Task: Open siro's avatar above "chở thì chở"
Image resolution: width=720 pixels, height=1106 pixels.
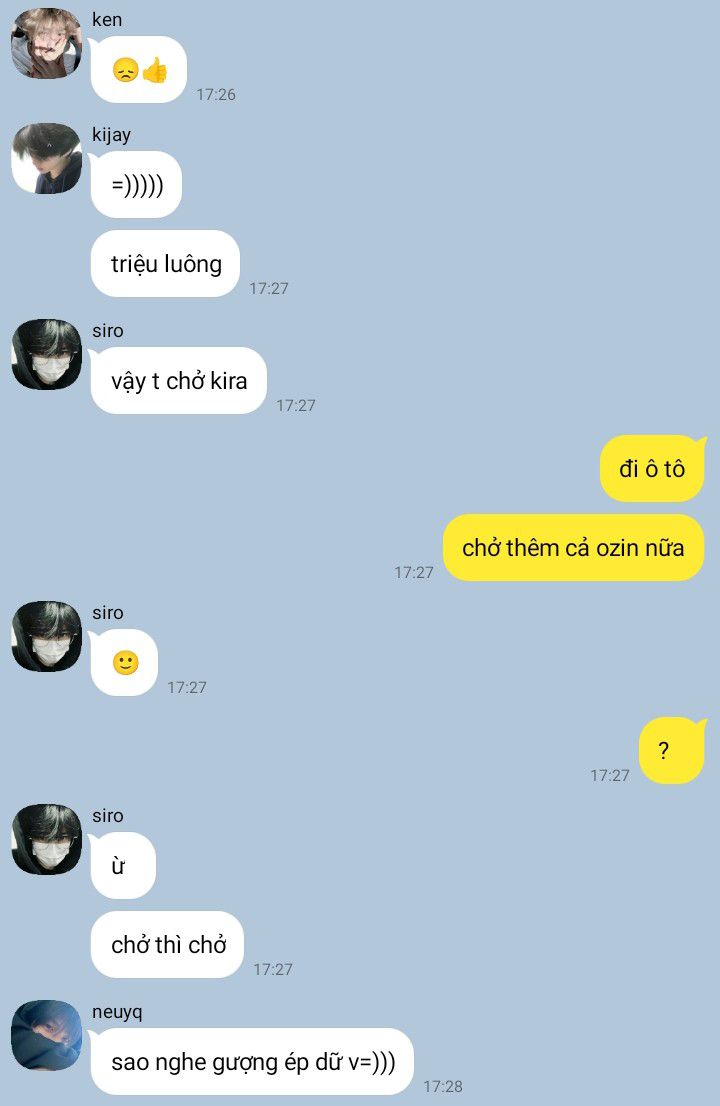Action: coord(47,839)
